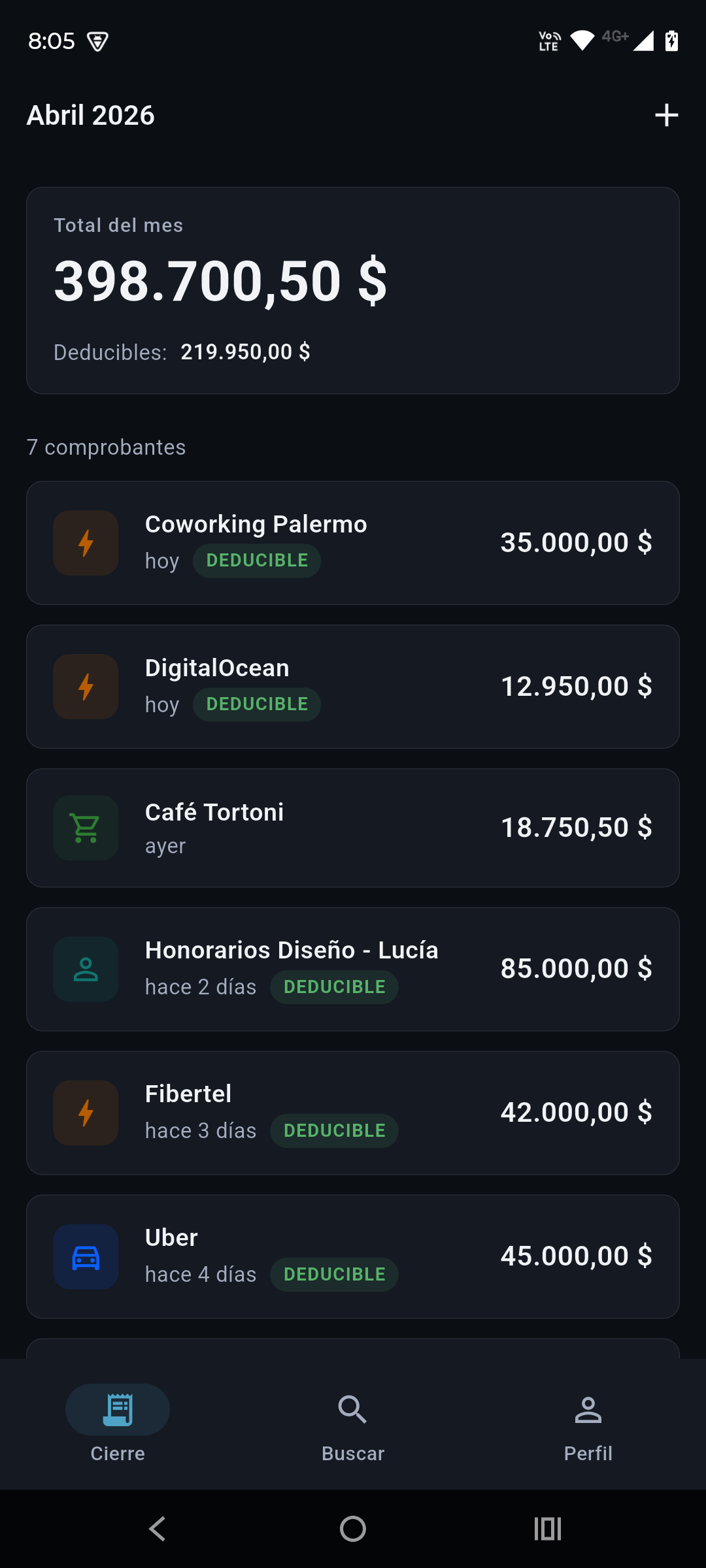Tap the Deducibles amount link
This screenshot has width=706, height=1568.
tap(246, 351)
